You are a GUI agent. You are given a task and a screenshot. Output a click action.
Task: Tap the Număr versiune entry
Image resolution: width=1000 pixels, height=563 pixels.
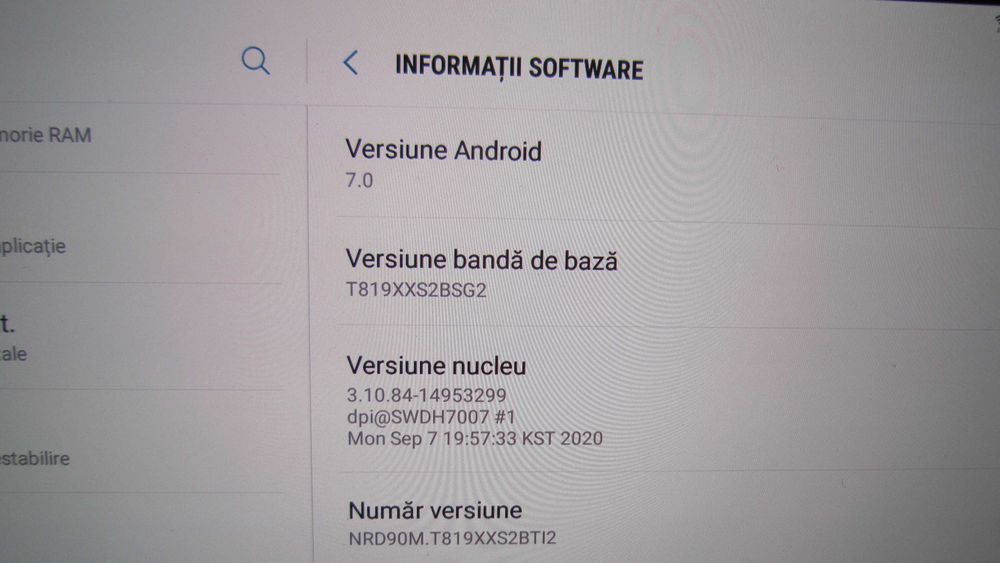click(450, 524)
